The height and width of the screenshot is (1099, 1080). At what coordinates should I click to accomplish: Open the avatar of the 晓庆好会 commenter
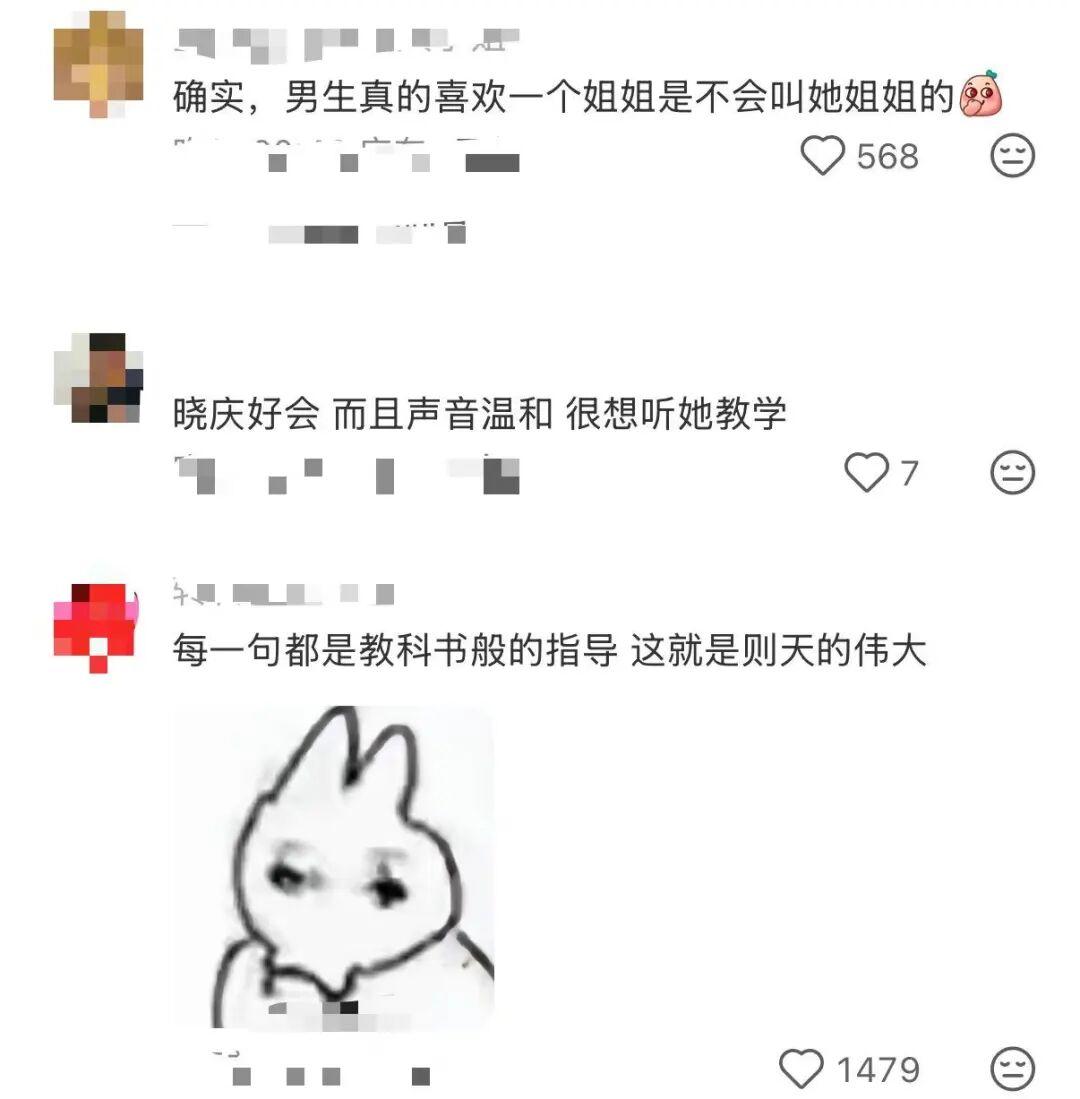tap(98, 378)
